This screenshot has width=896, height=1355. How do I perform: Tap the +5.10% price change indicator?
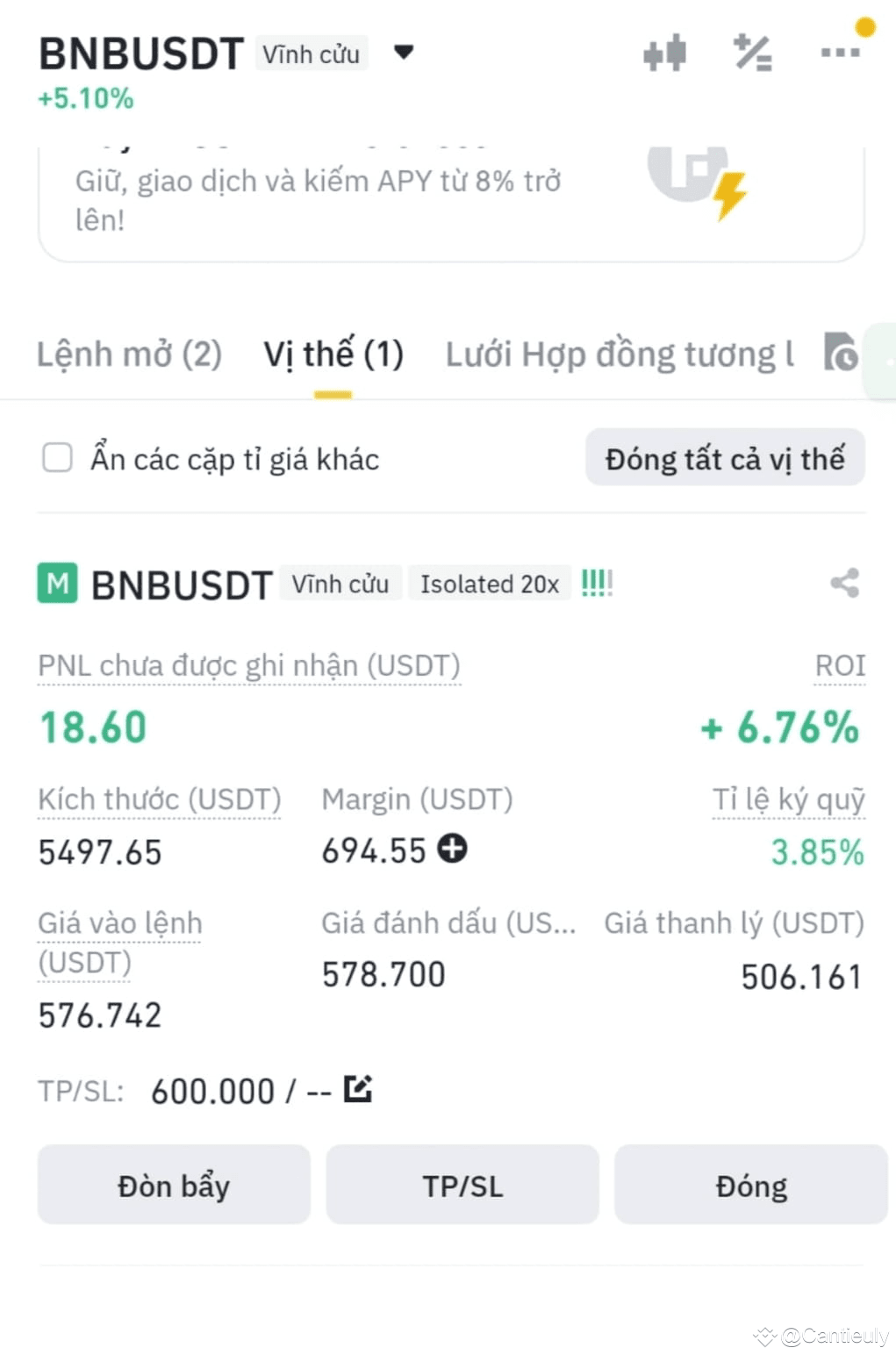point(83,98)
